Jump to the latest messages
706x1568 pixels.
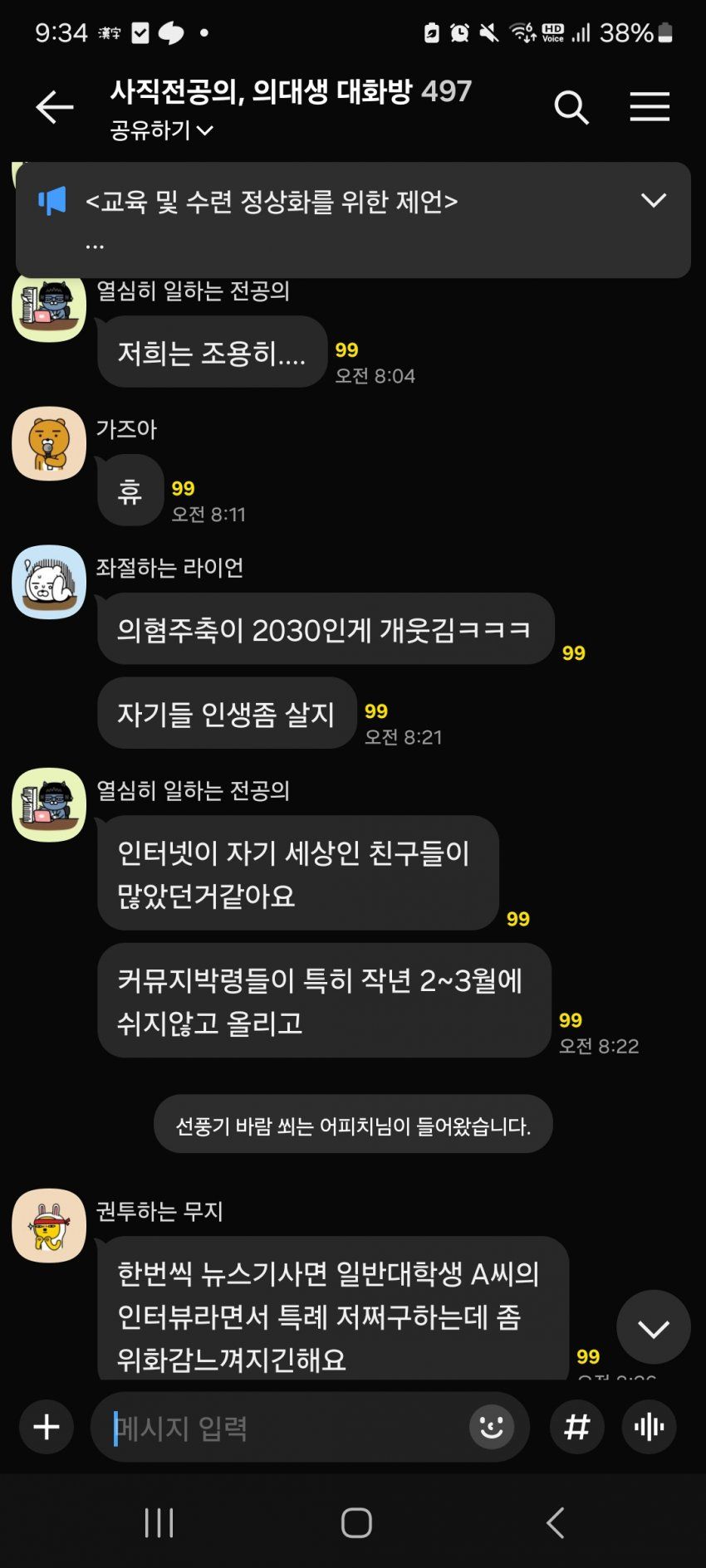653,1327
